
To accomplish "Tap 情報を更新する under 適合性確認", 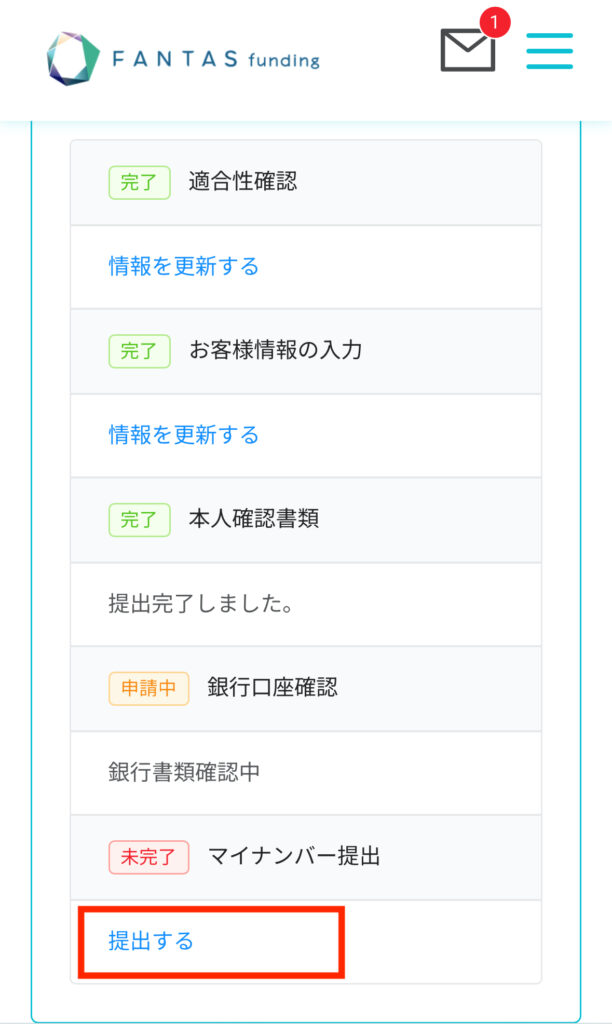I will click(x=184, y=266).
